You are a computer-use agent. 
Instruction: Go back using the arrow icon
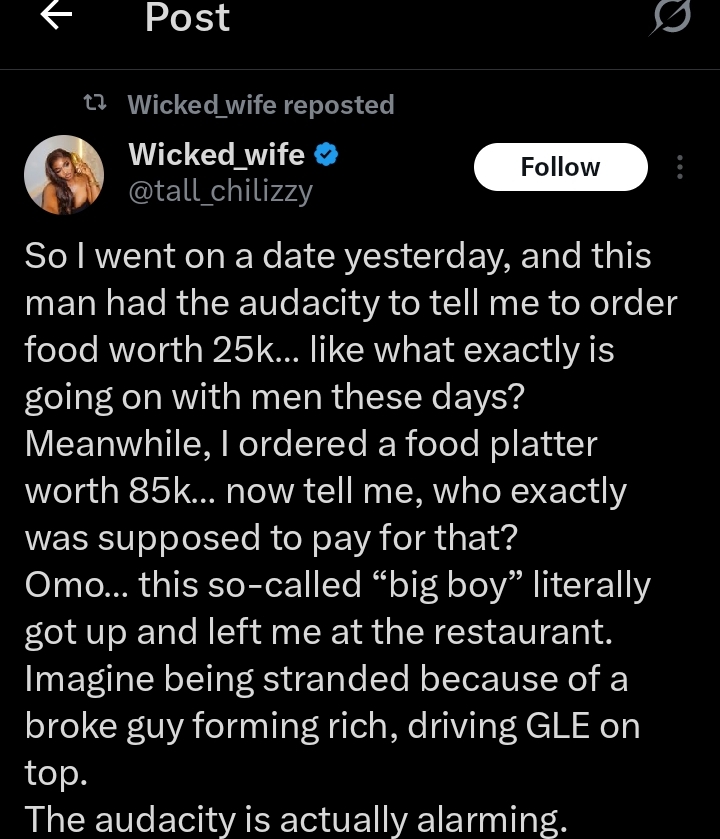tap(57, 17)
